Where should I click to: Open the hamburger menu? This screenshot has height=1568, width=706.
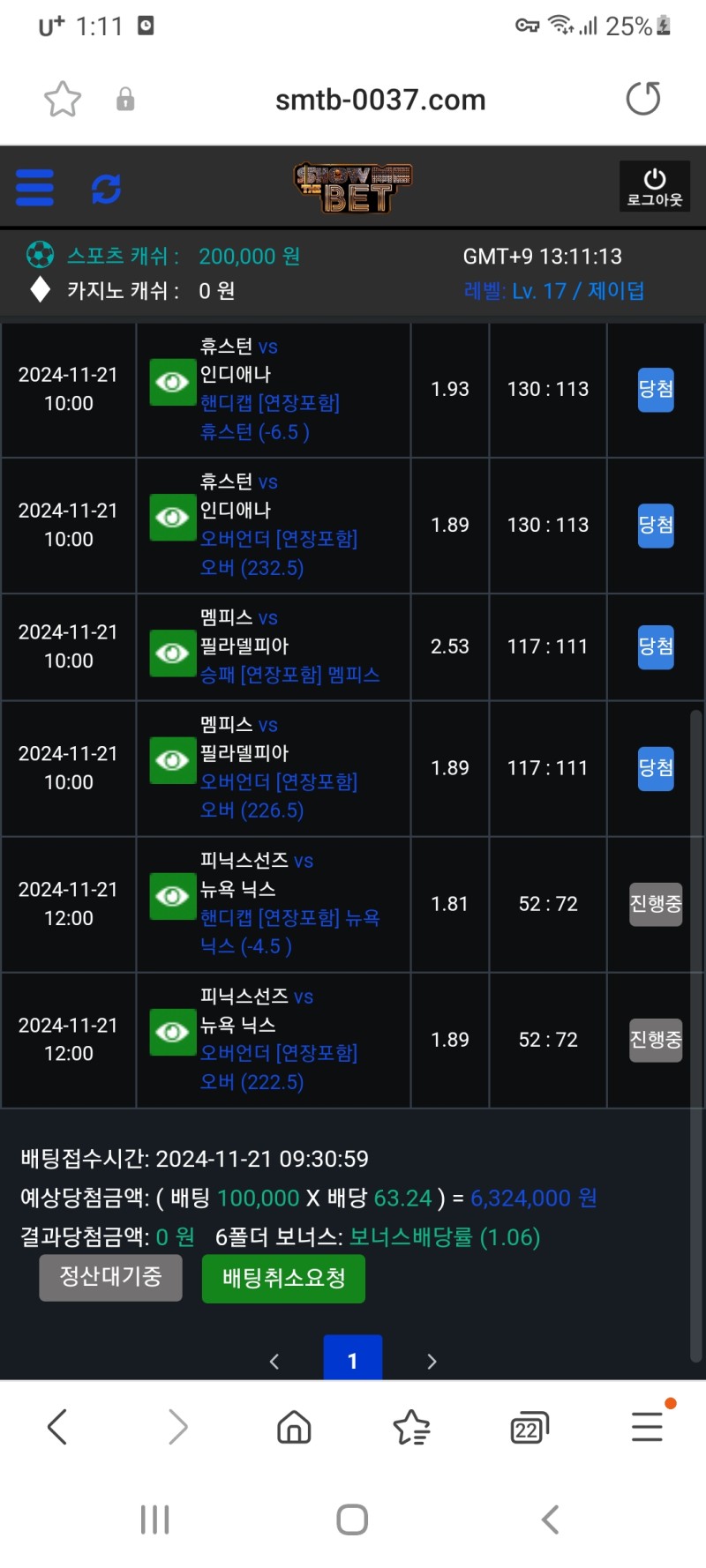pyautogui.click(x=35, y=188)
